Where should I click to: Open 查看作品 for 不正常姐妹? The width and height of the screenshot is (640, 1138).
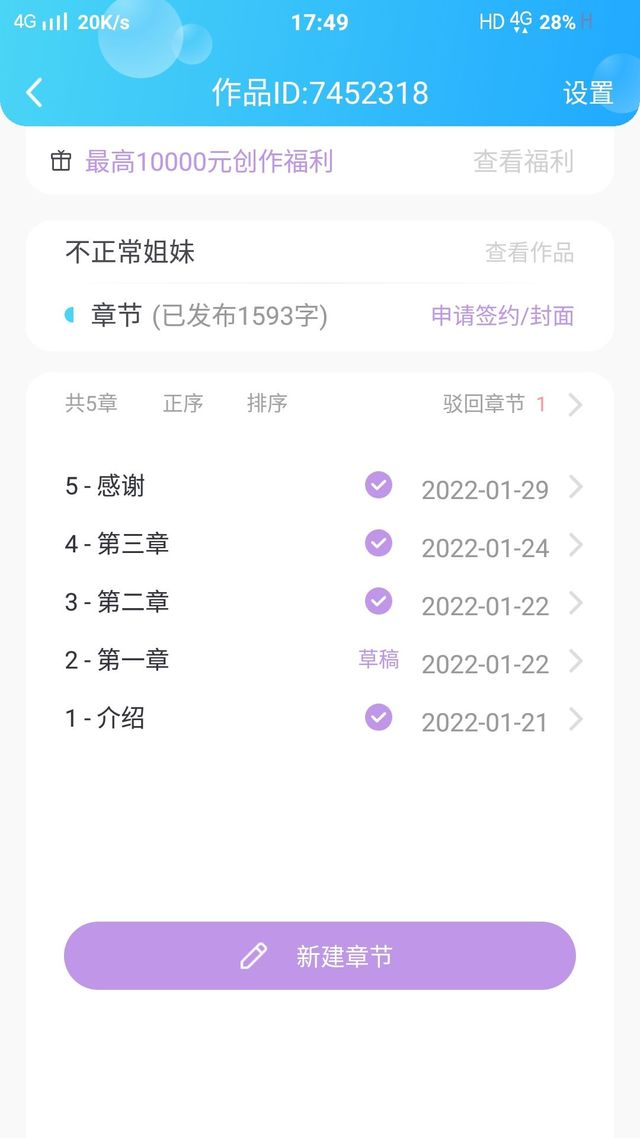point(529,253)
